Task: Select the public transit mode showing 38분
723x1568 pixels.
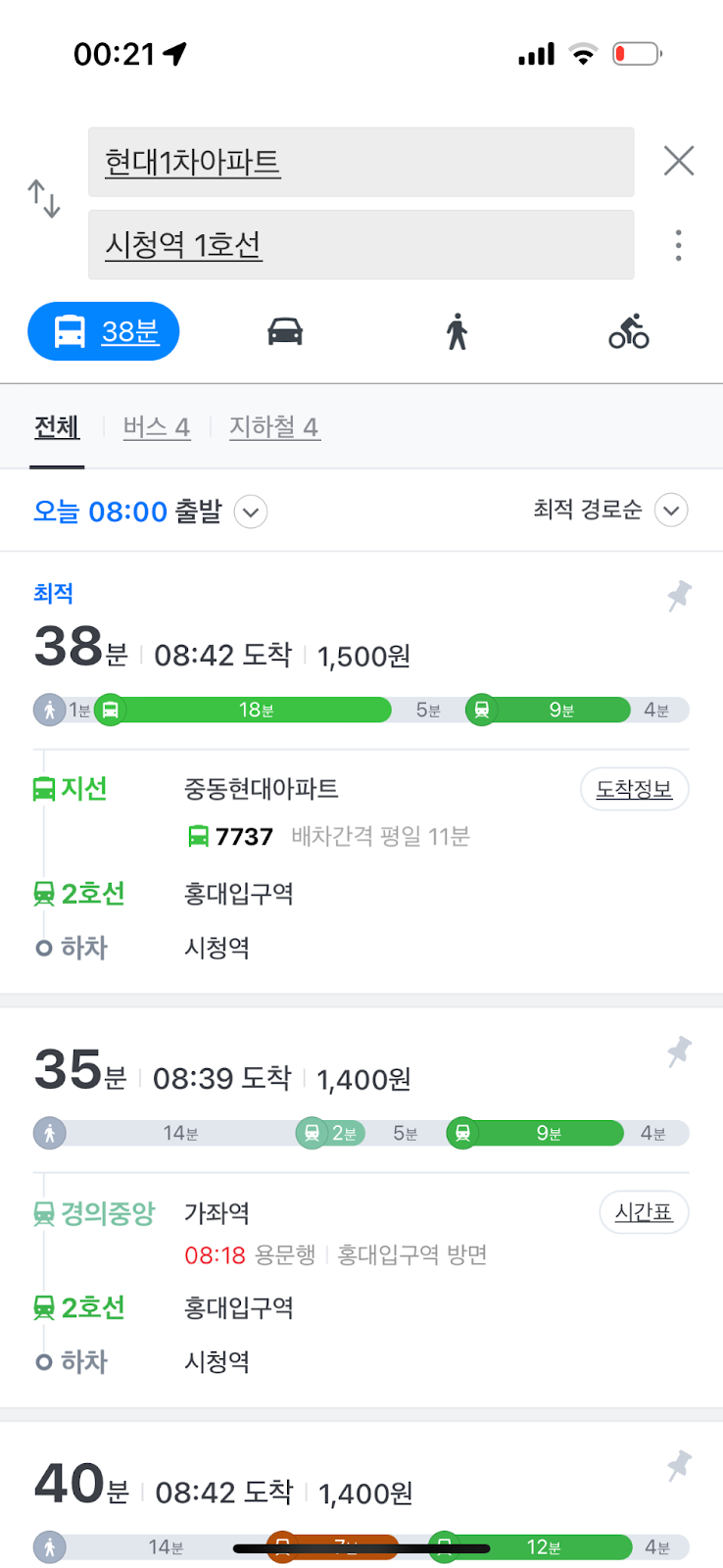Action: click(x=104, y=331)
